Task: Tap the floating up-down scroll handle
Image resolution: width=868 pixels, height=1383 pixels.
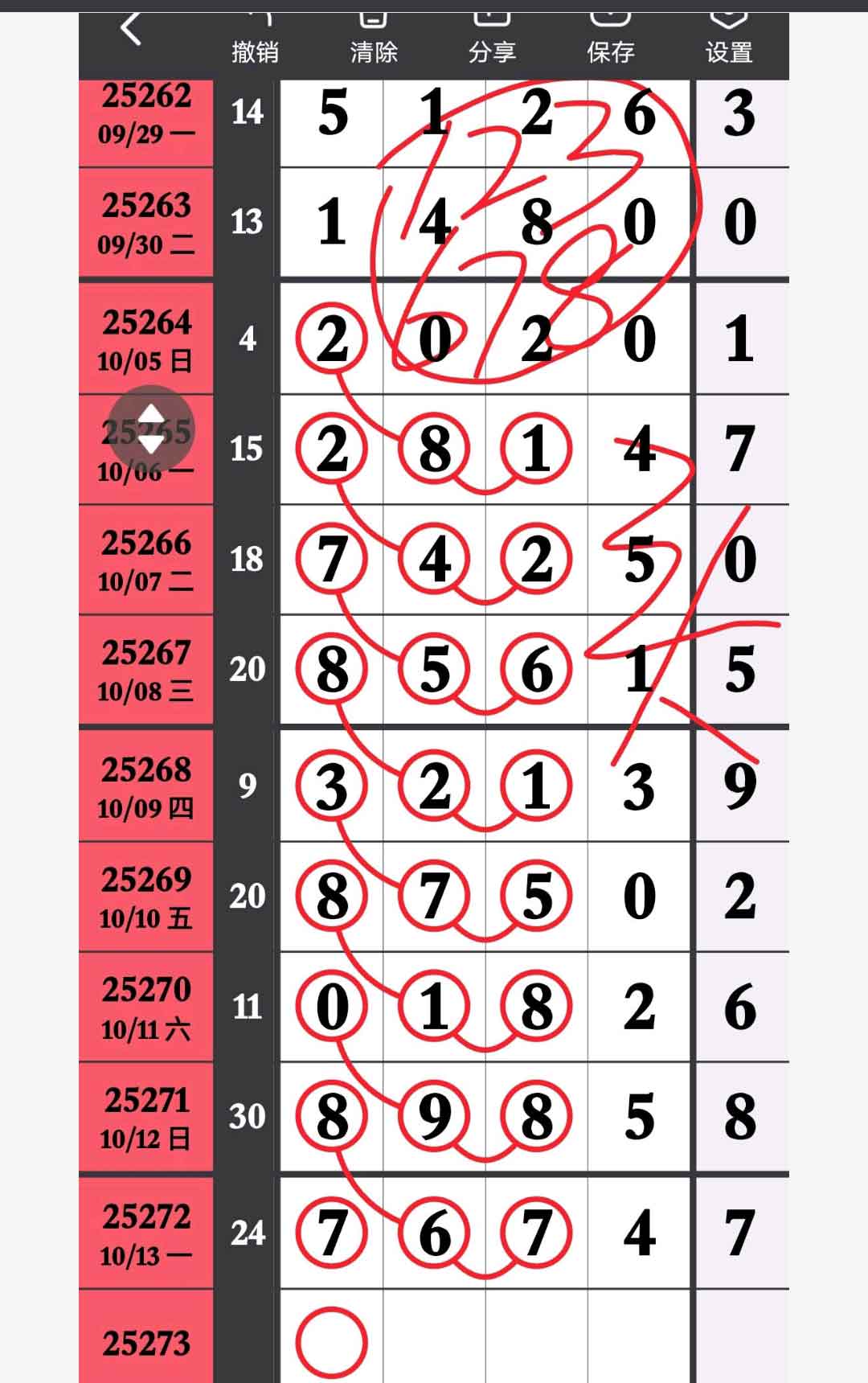Action: click(151, 430)
